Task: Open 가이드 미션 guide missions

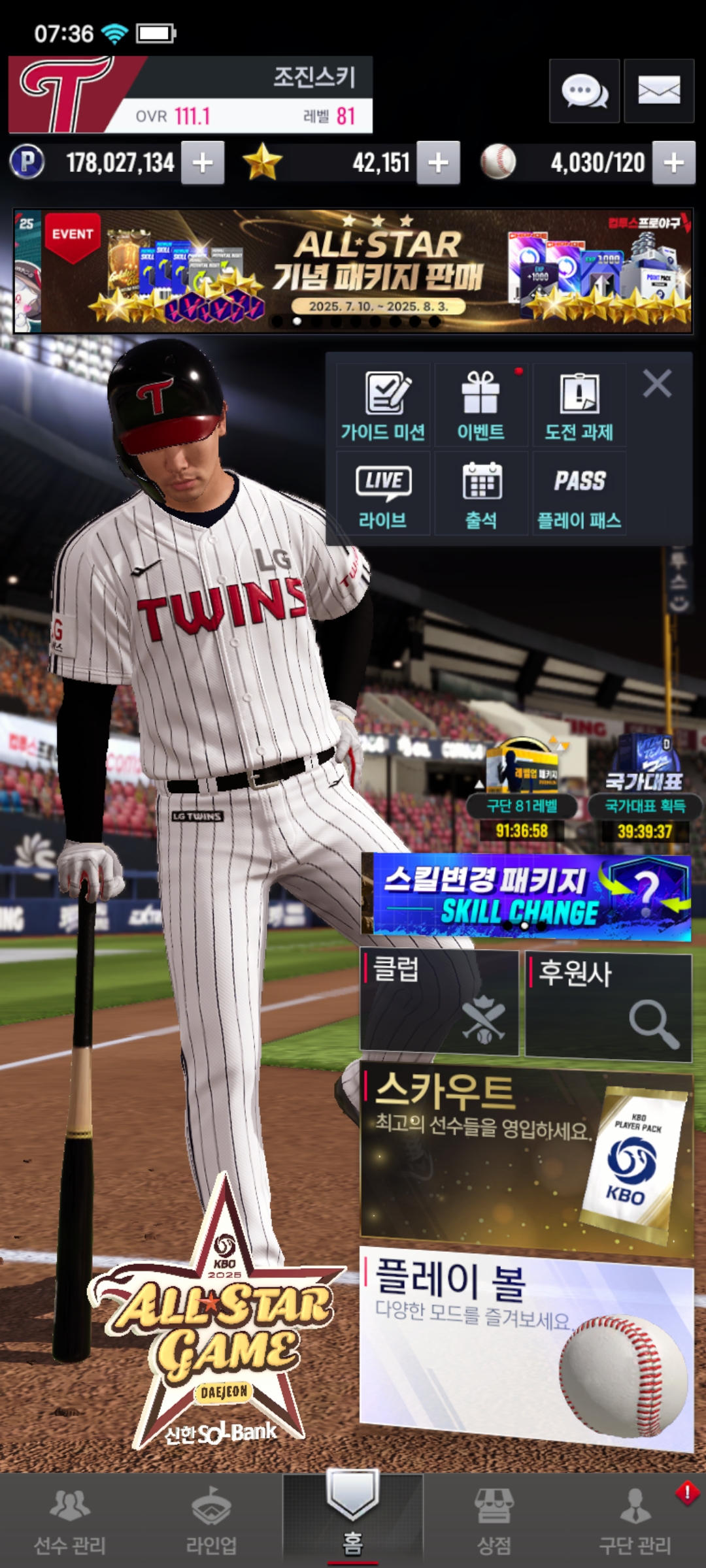Action: [383, 406]
